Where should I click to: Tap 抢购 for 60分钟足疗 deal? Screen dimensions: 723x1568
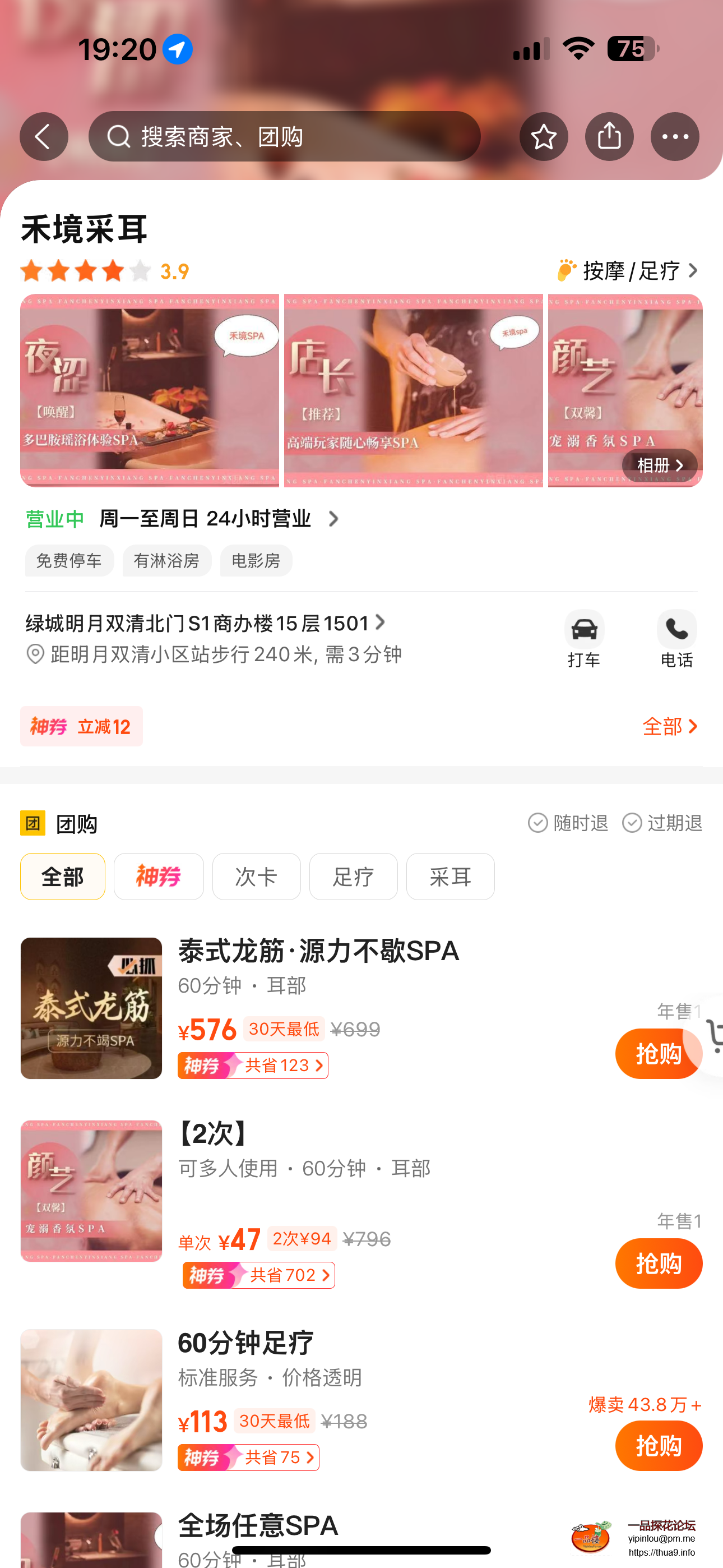point(659,1446)
